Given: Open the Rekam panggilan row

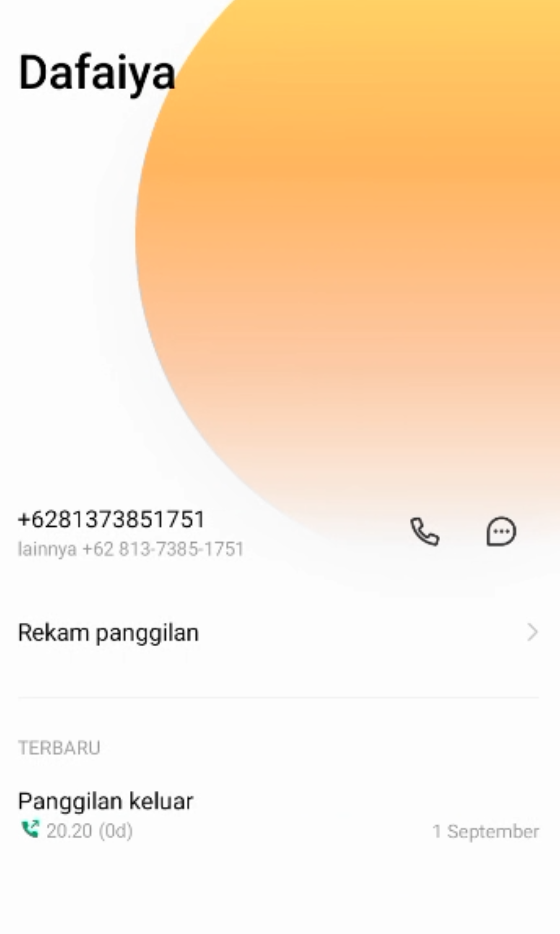Looking at the screenshot, I should [x=278, y=633].
